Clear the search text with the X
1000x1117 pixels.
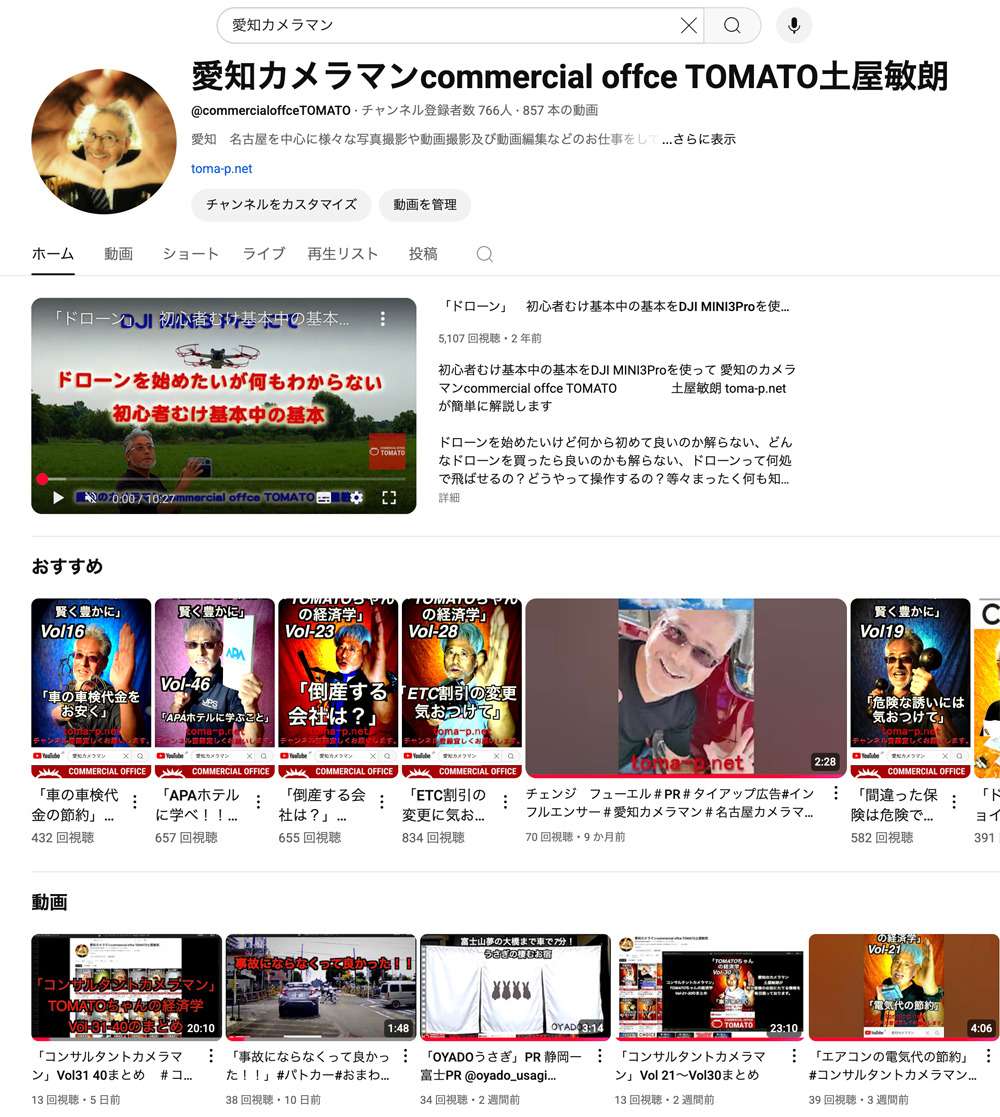click(688, 26)
